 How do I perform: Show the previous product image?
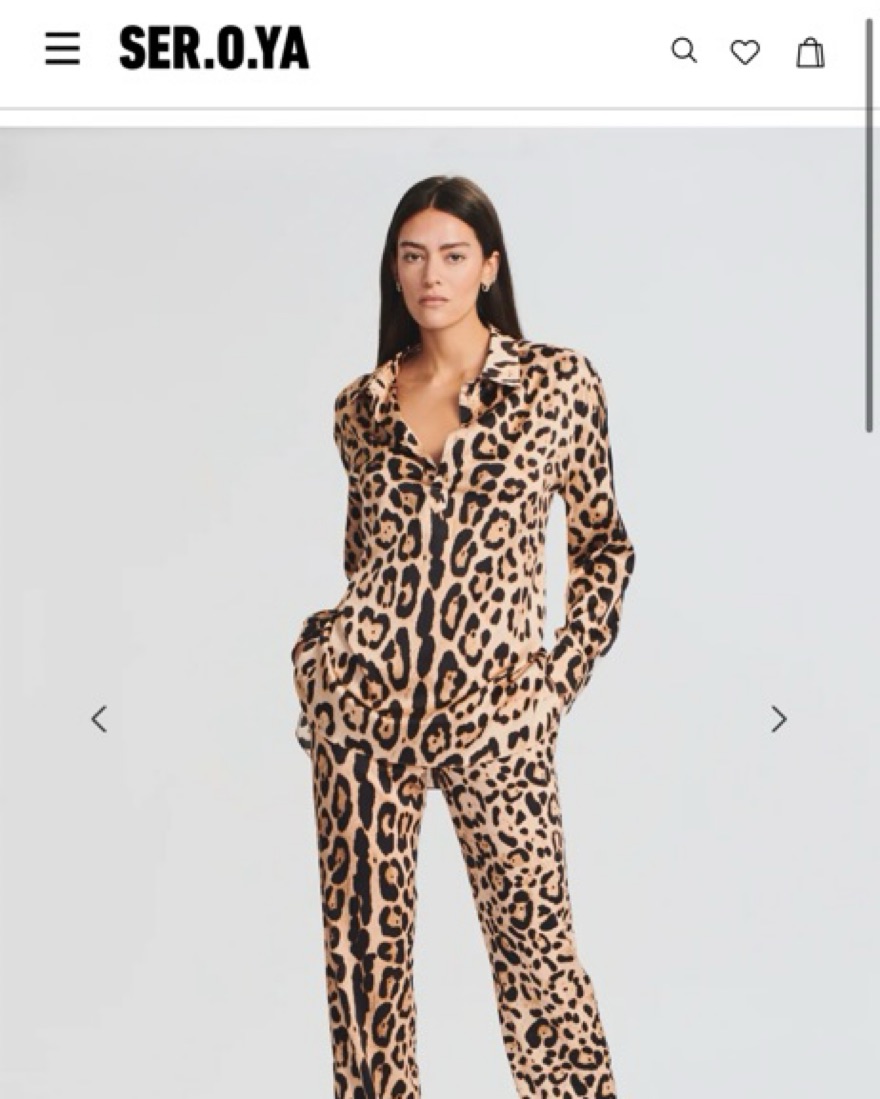point(99,719)
